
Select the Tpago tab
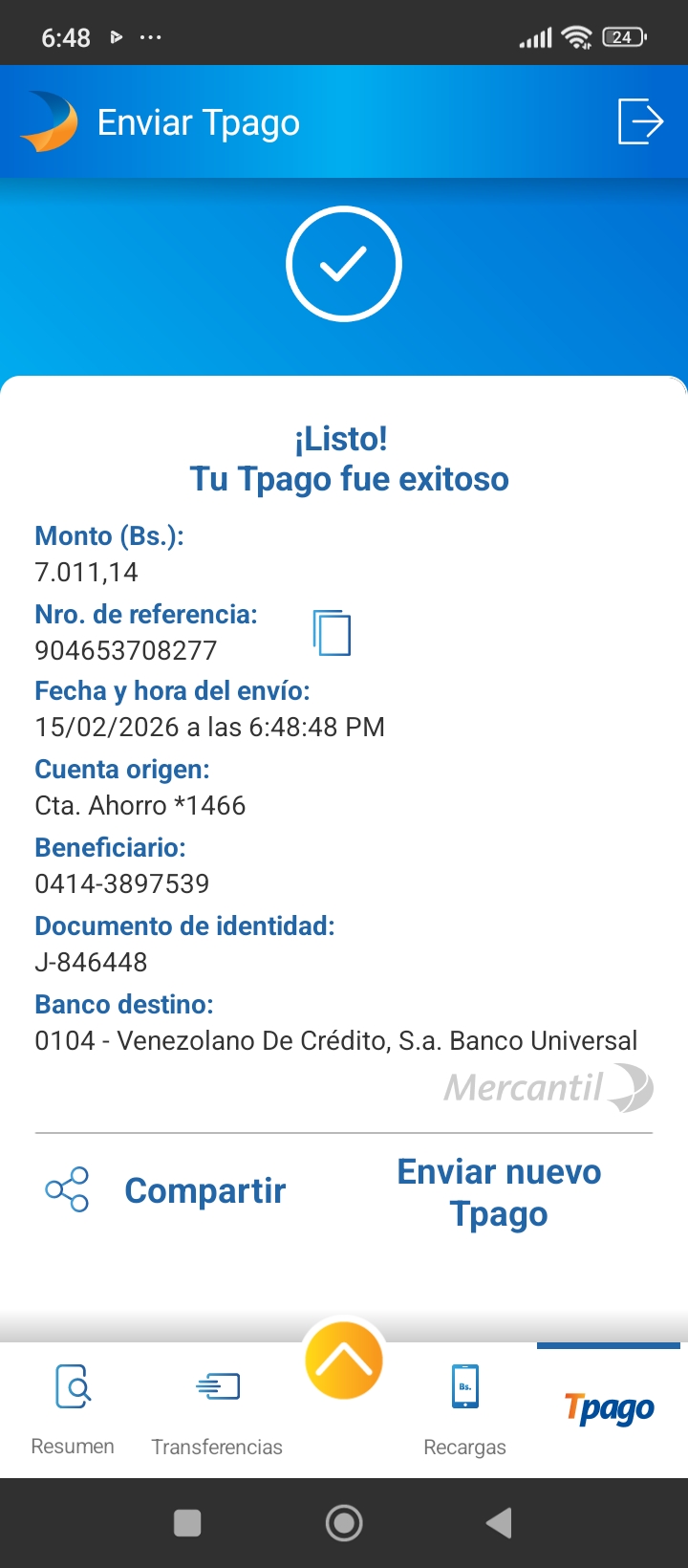point(609,1407)
